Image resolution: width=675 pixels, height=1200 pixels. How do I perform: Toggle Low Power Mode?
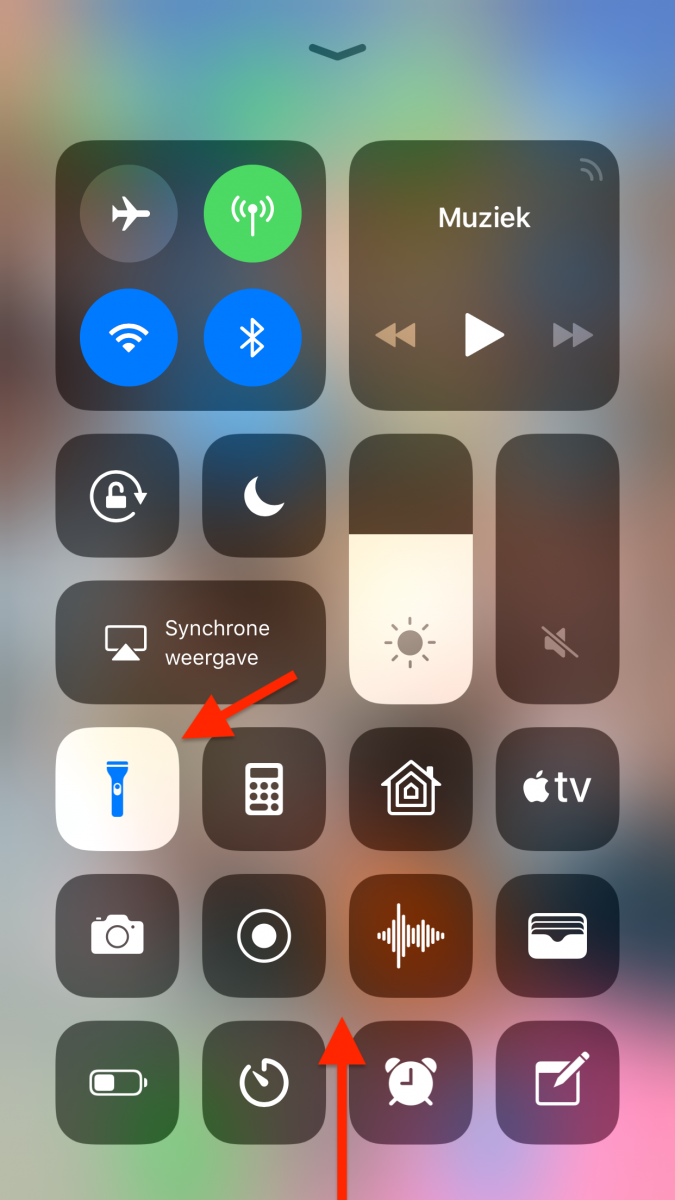[x=118, y=1082]
